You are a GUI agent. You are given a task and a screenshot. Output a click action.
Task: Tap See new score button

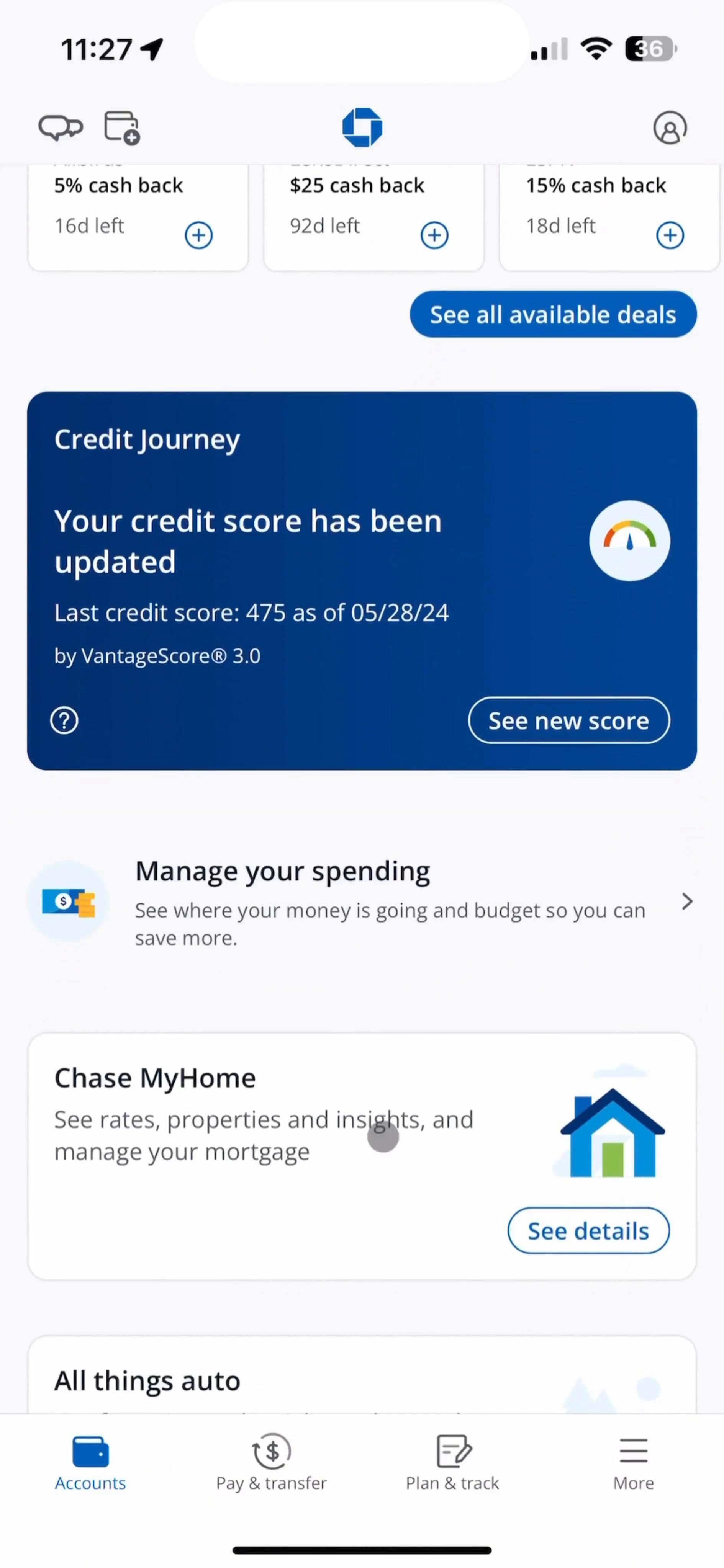click(569, 721)
